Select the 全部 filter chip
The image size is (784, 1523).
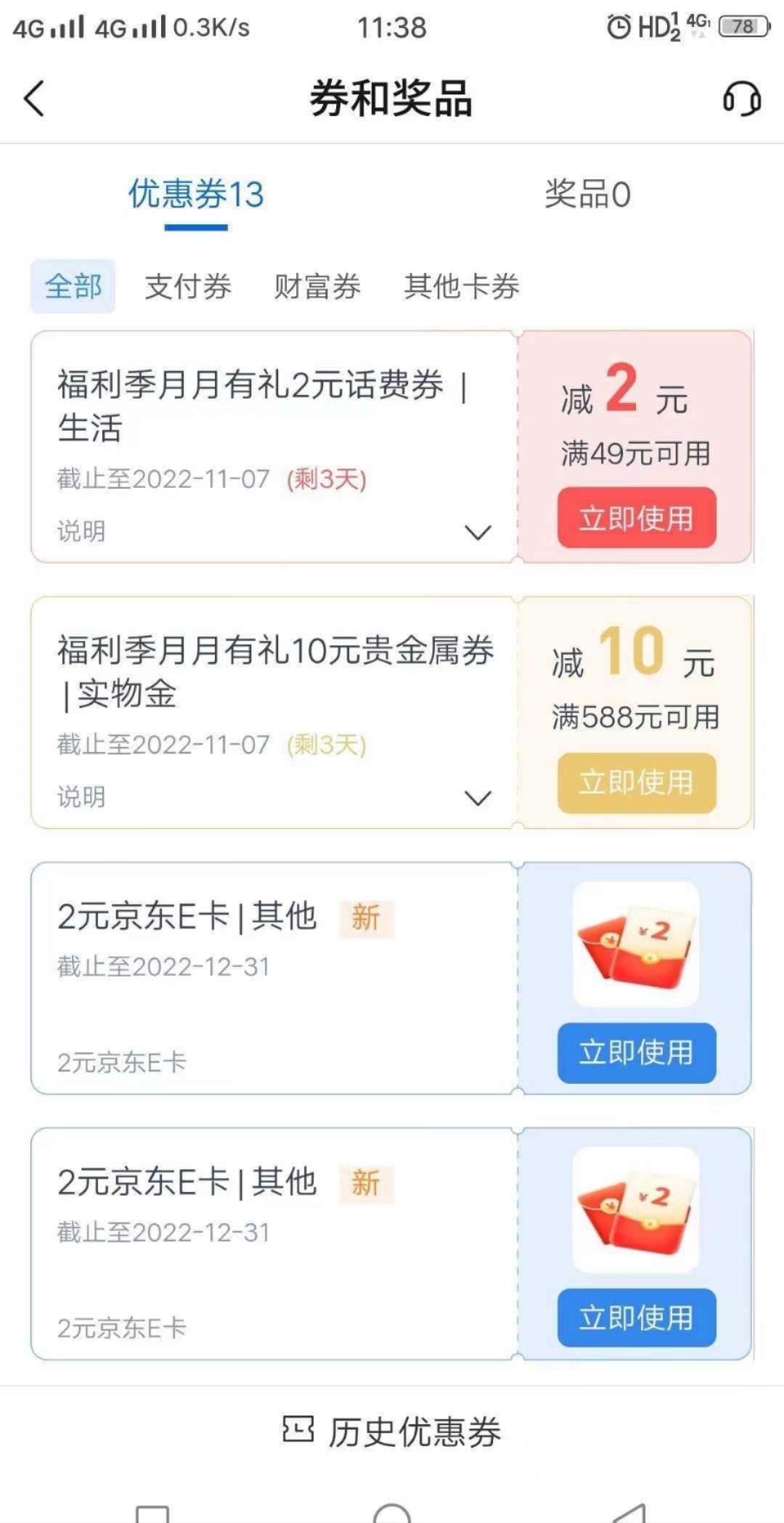click(x=73, y=286)
